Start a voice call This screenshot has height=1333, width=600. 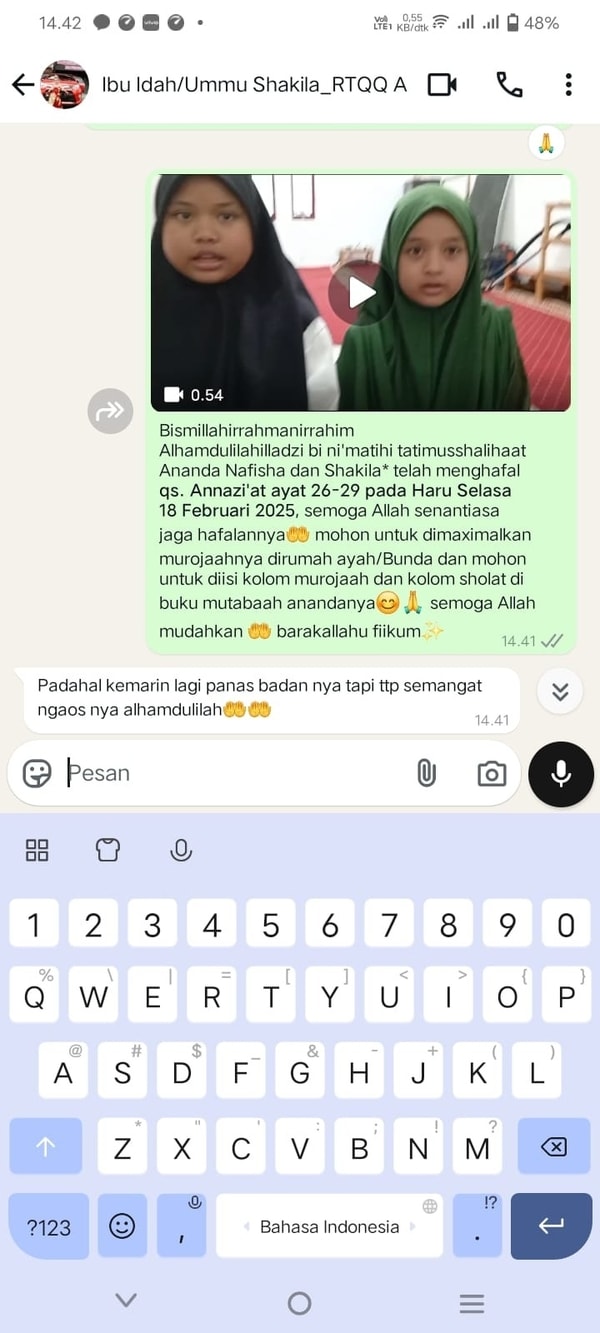509,85
